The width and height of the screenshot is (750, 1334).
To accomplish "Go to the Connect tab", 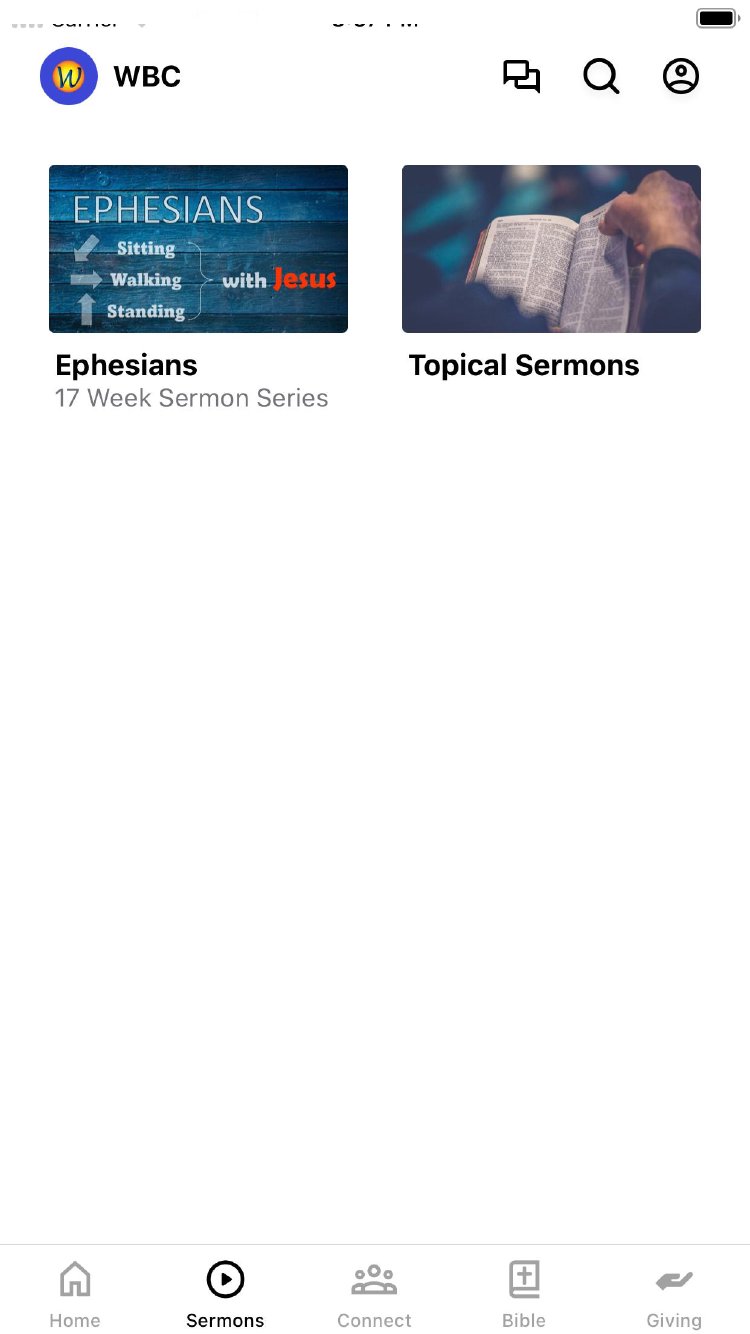I will pos(374,1294).
